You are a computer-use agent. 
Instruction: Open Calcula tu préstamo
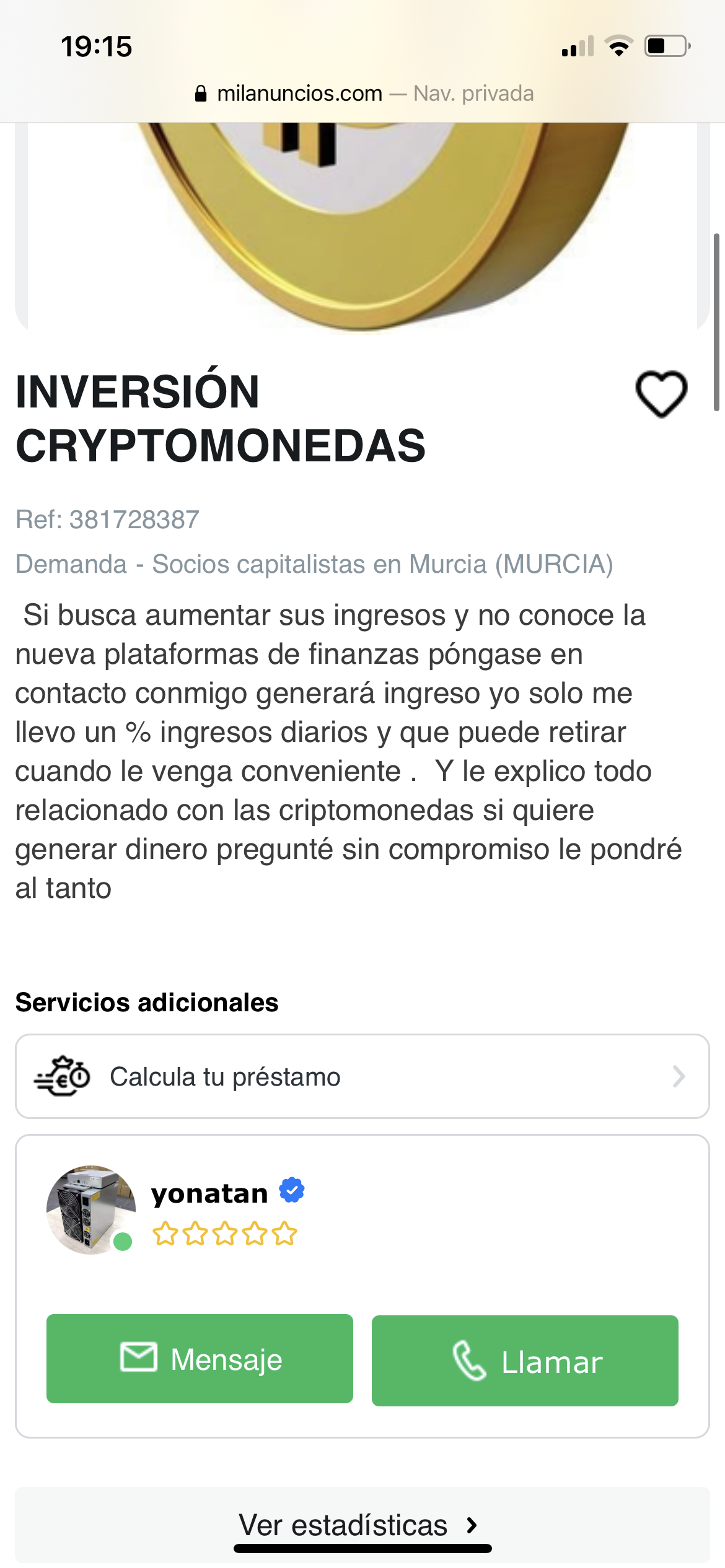coord(362,1076)
